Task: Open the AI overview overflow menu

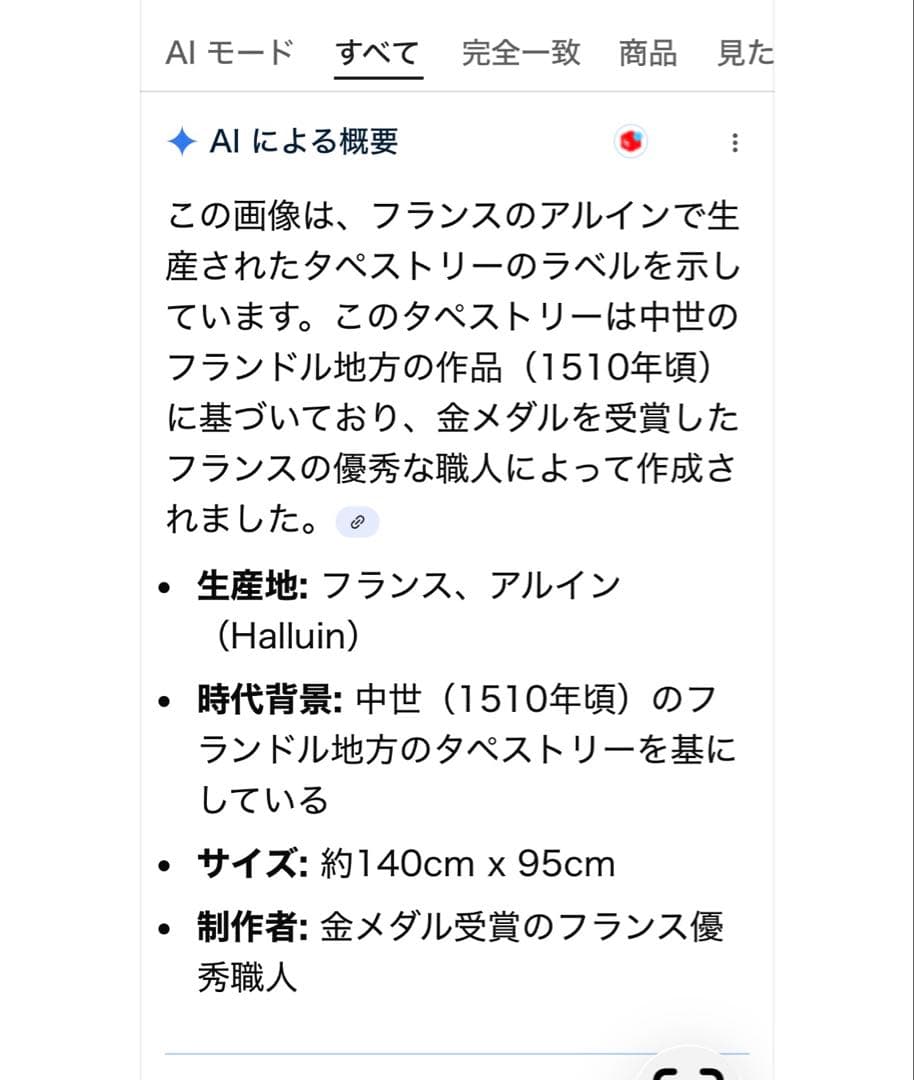Action: pyautogui.click(x=735, y=142)
